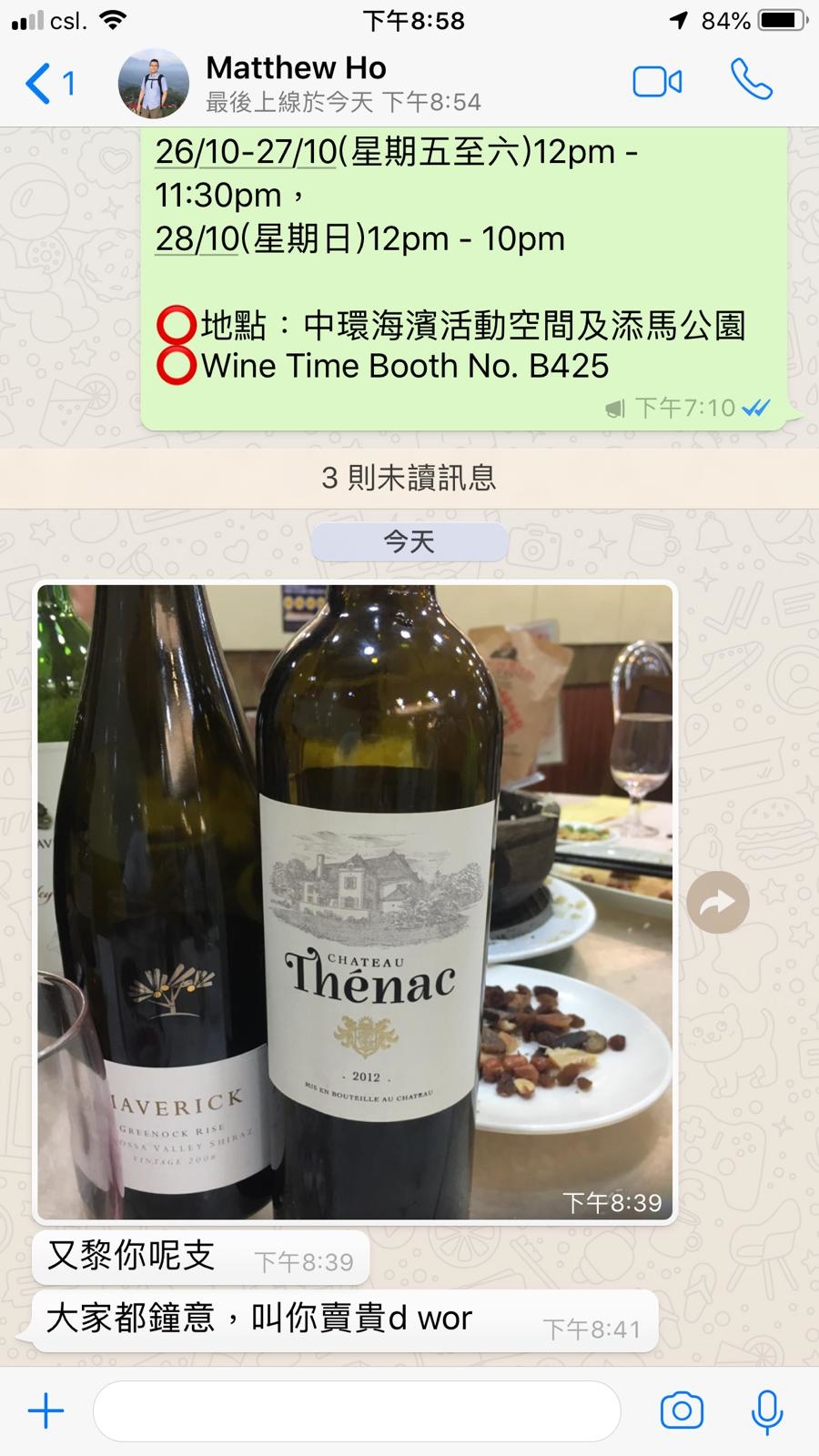The width and height of the screenshot is (819, 1456).
Task: Open the Chateau Thénac wine photo
Action: [355, 902]
